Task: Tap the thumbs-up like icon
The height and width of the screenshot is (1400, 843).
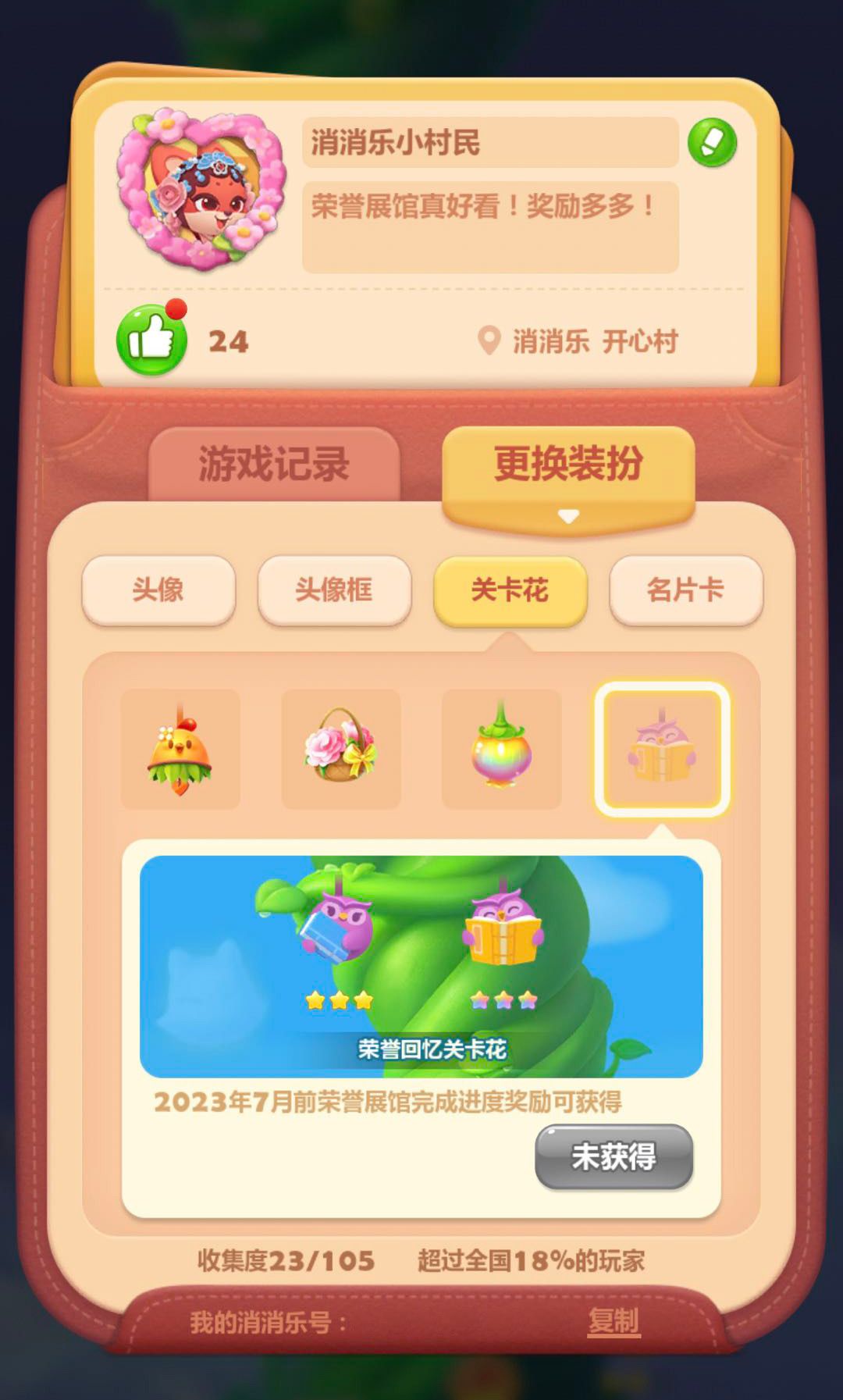Action: click(151, 338)
